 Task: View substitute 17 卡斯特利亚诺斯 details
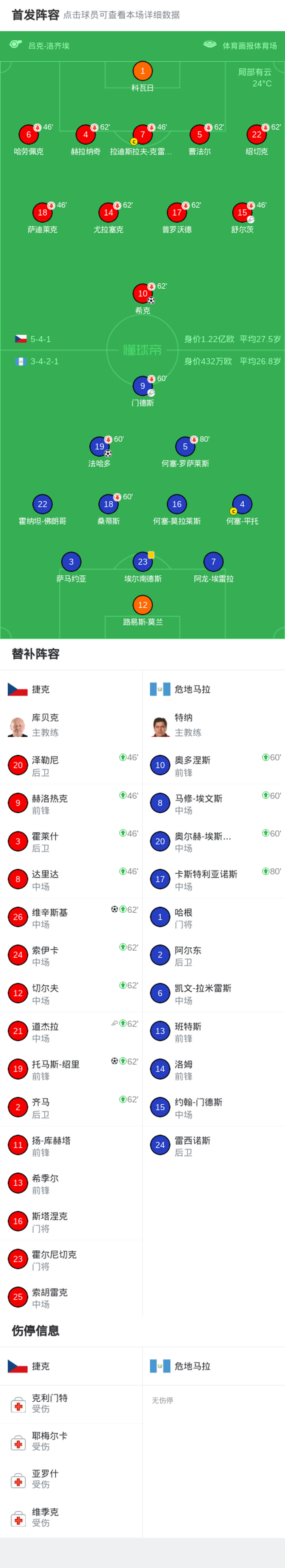point(214,879)
